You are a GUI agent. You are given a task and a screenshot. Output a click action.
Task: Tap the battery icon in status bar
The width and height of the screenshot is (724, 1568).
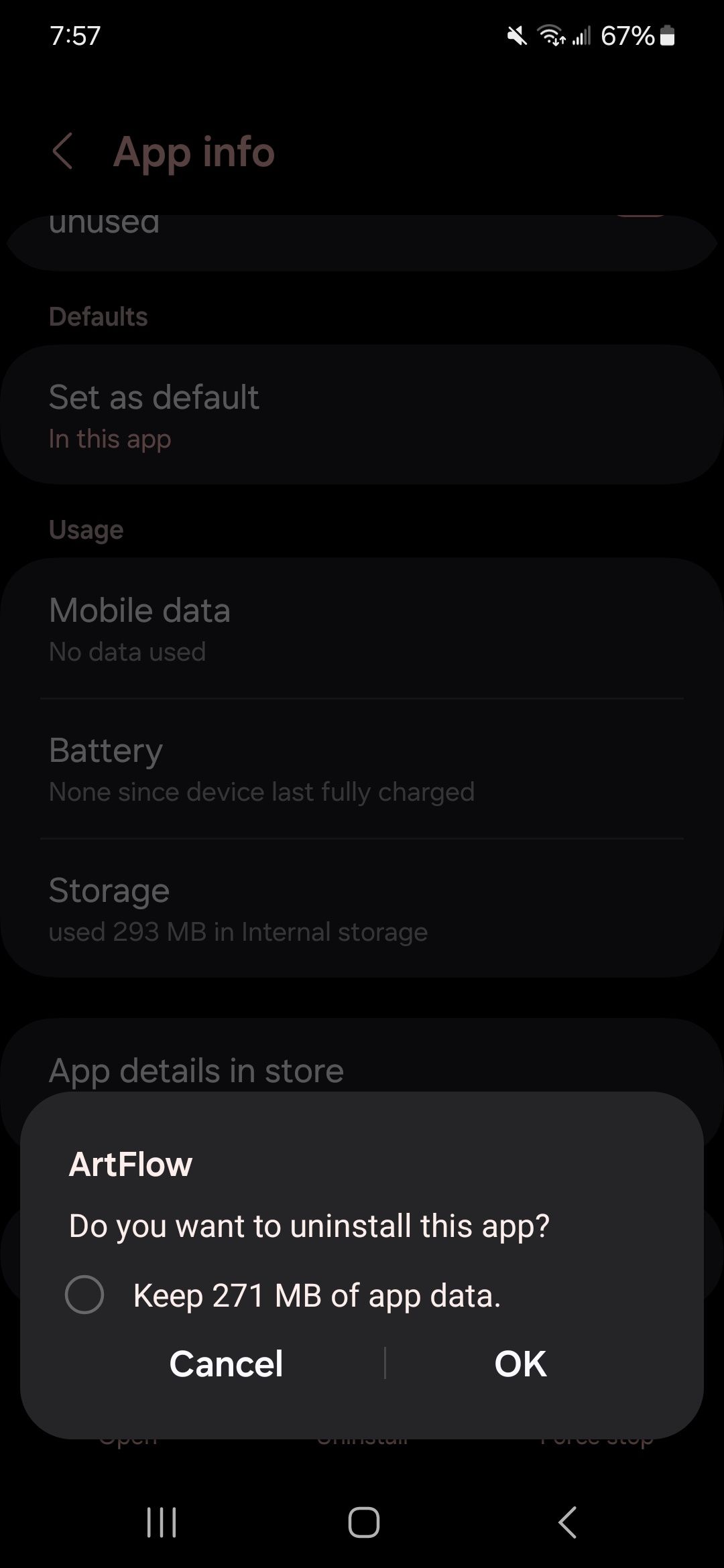pos(668,37)
